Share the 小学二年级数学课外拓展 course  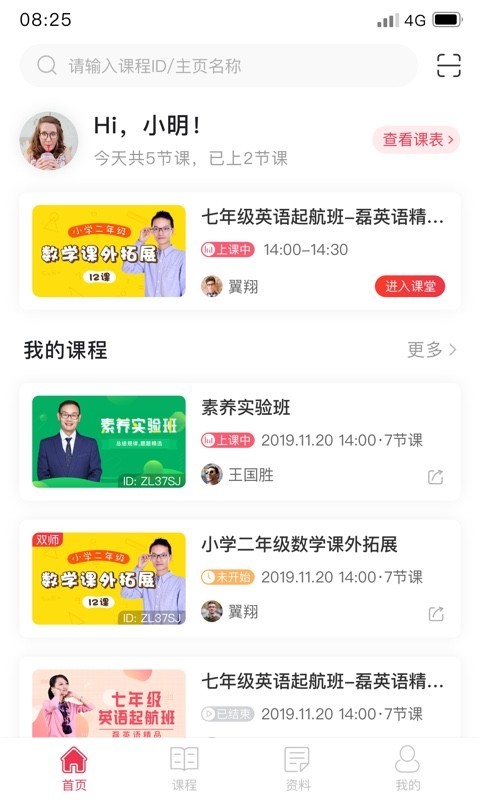point(436,614)
